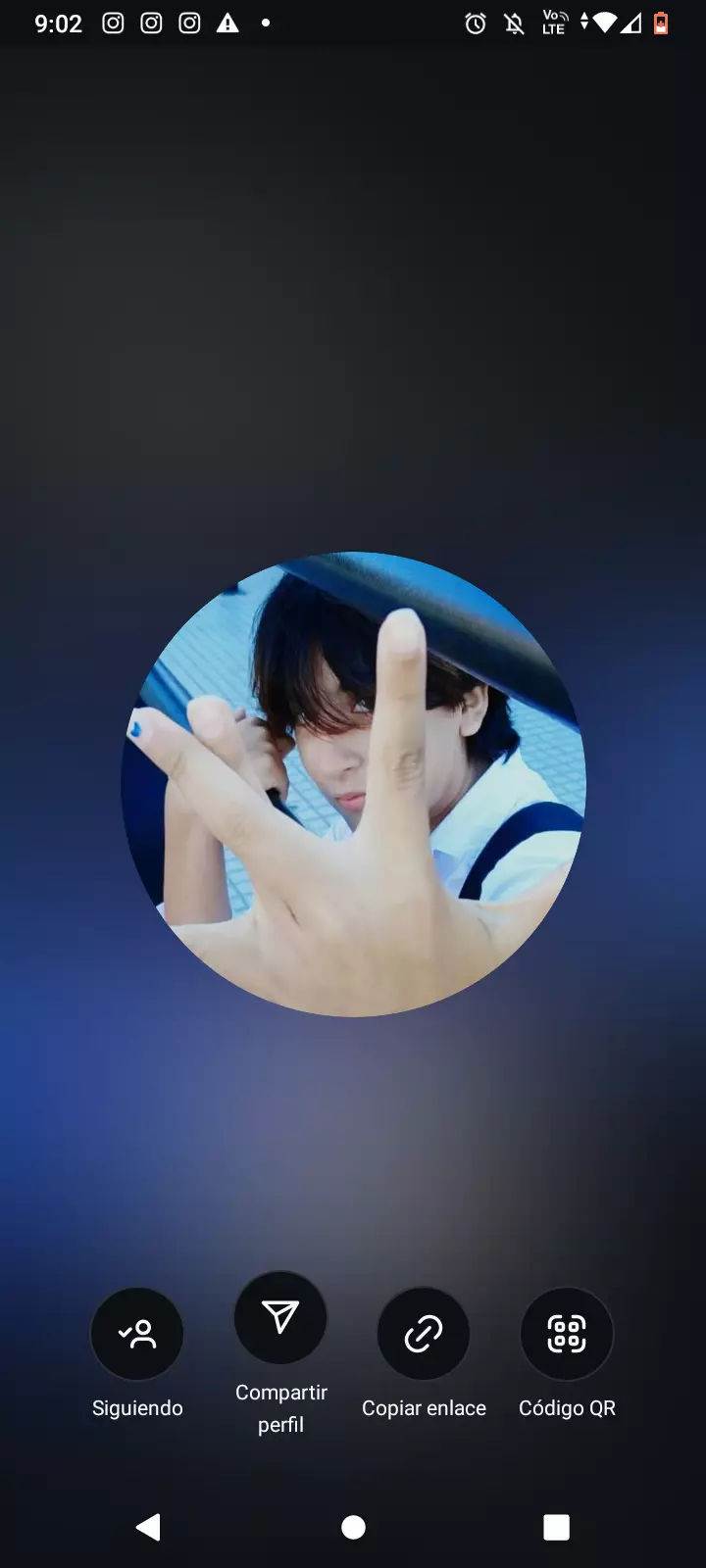The image size is (706, 1568).
Task: Share this profile via Compartir perfil
Action: (x=280, y=1318)
